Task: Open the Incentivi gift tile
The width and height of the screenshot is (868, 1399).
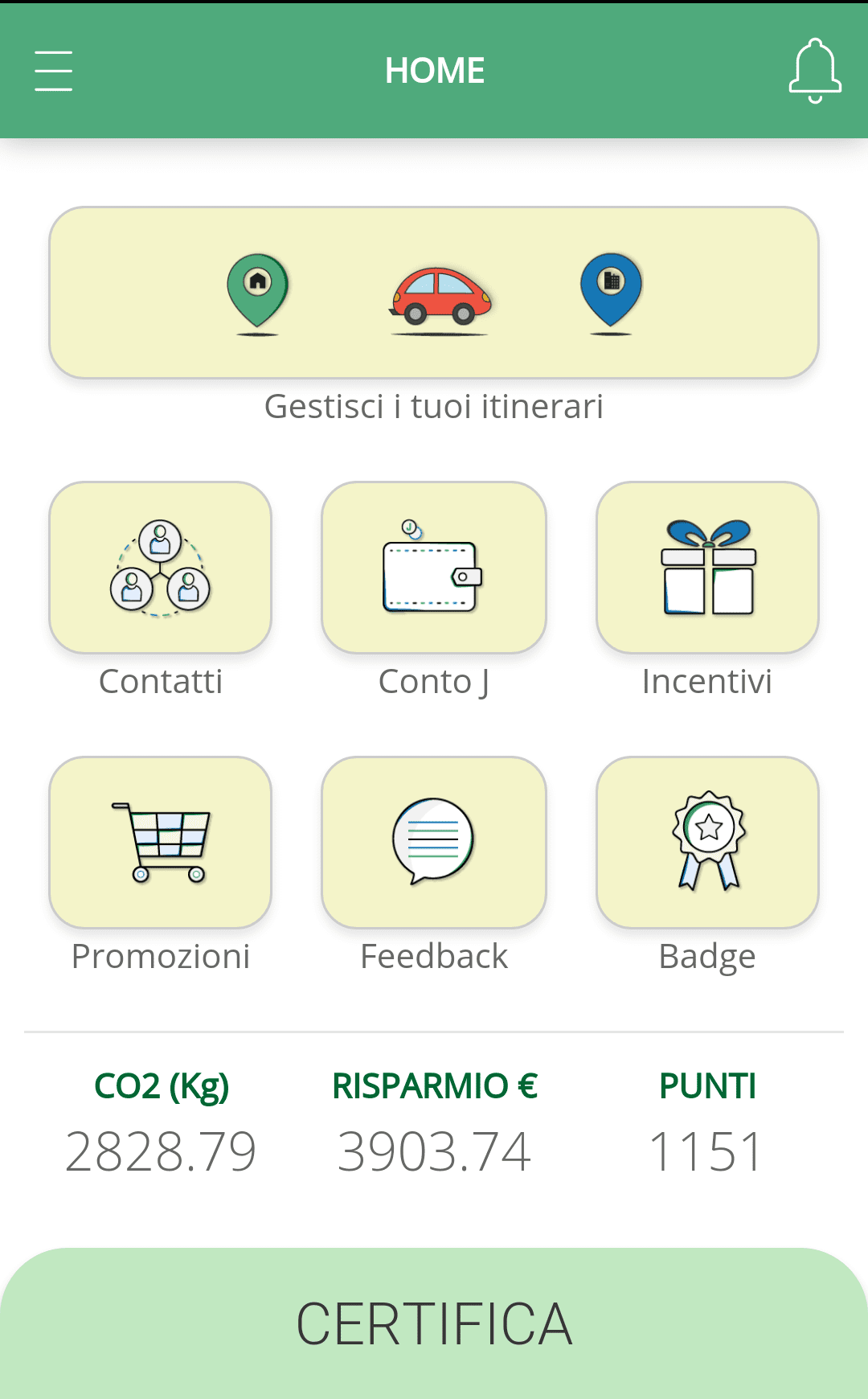Action: click(x=707, y=568)
